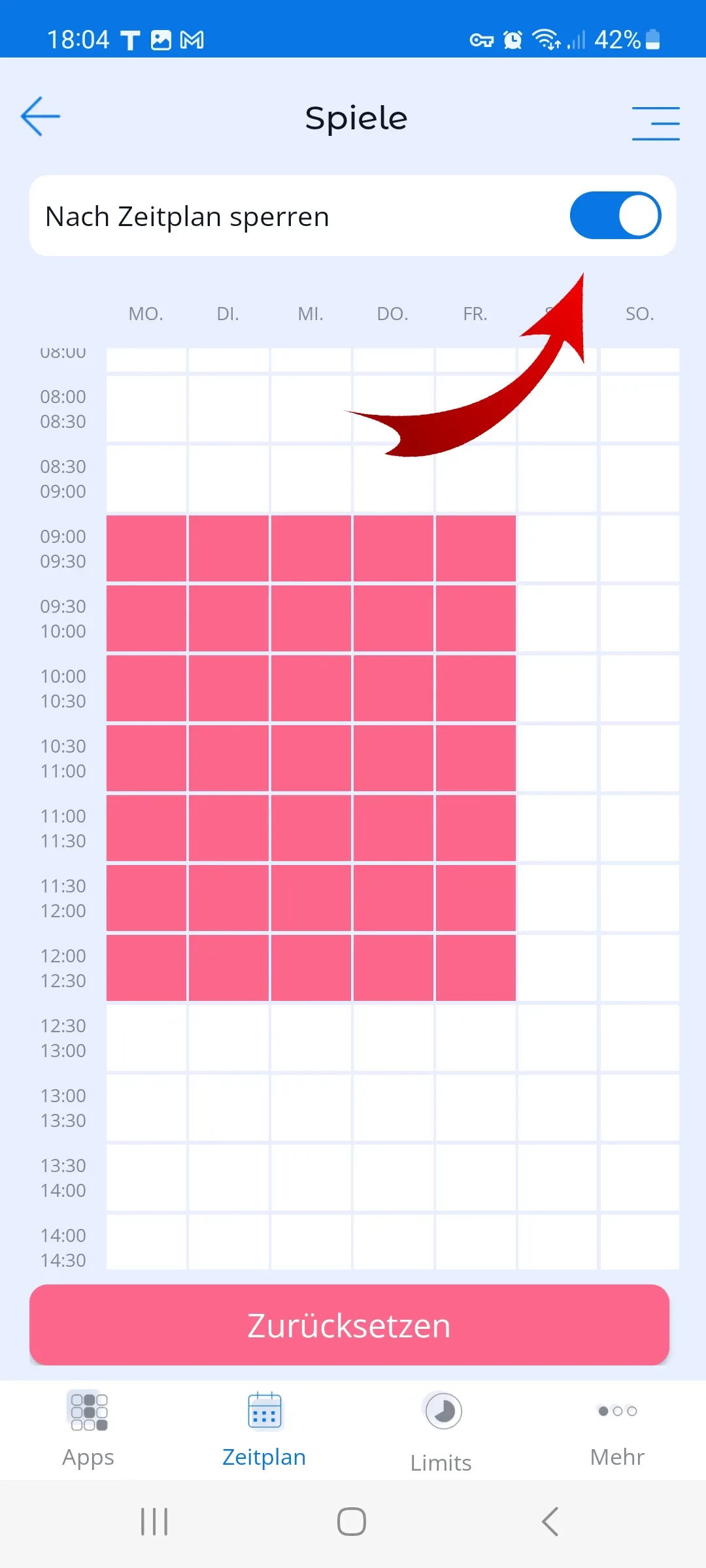Block the Wednesday 08:30–09:00 slot
The width and height of the screenshot is (706, 1568).
click(311, 478)
